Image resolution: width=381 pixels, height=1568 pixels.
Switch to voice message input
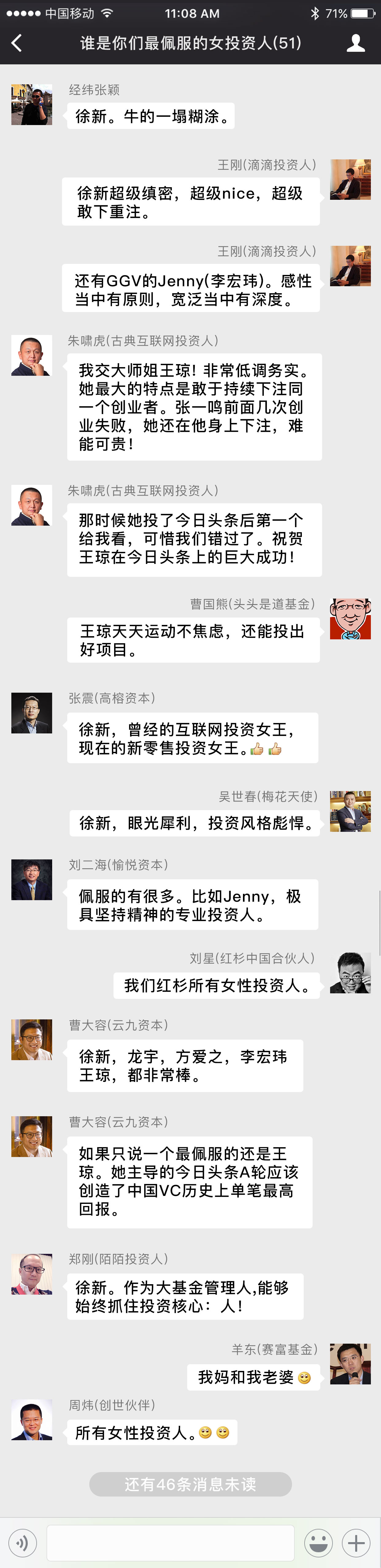point(23,1543)
